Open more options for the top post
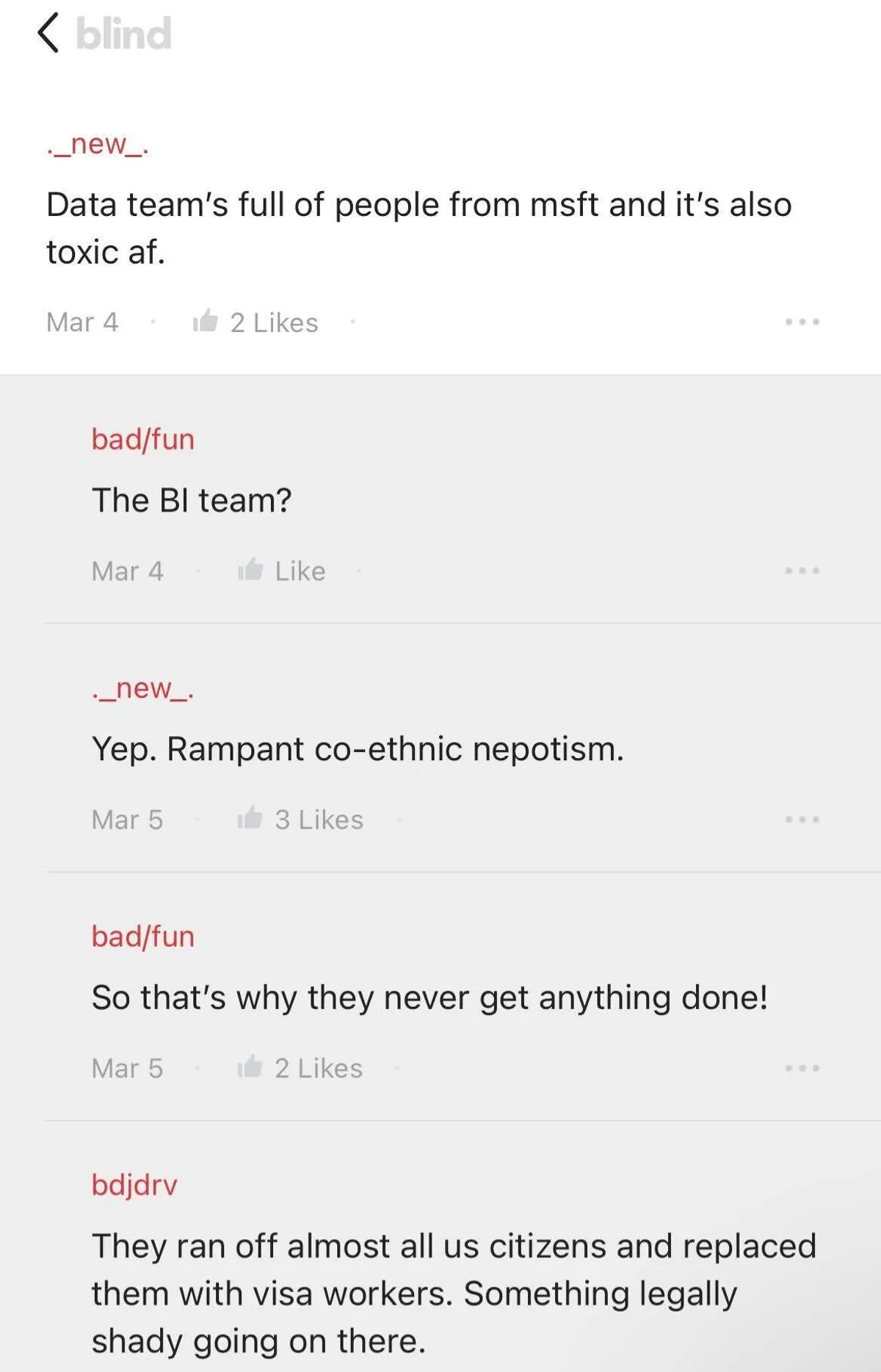 point(802,322)
